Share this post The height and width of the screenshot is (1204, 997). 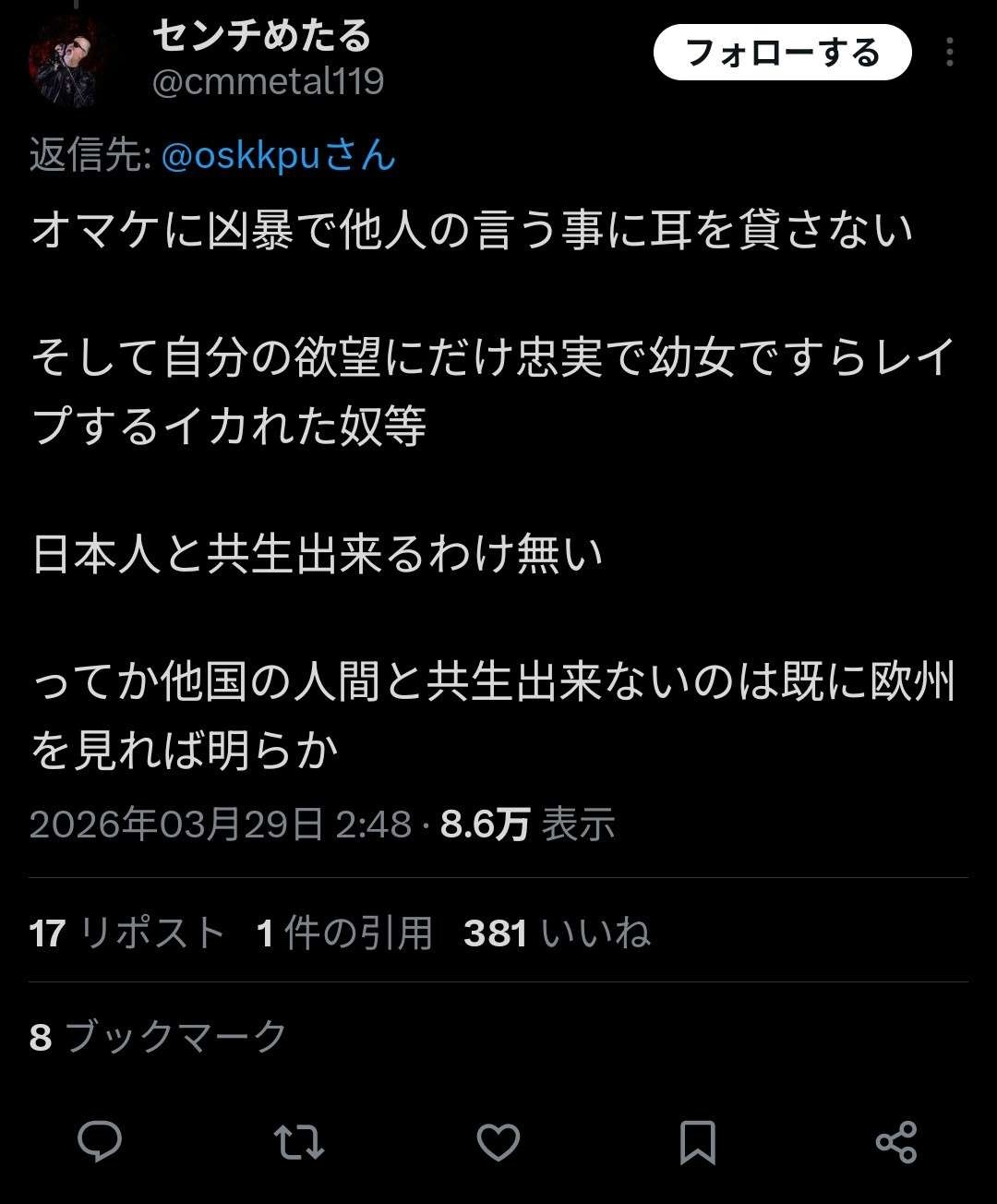[x=895, y=1142]
